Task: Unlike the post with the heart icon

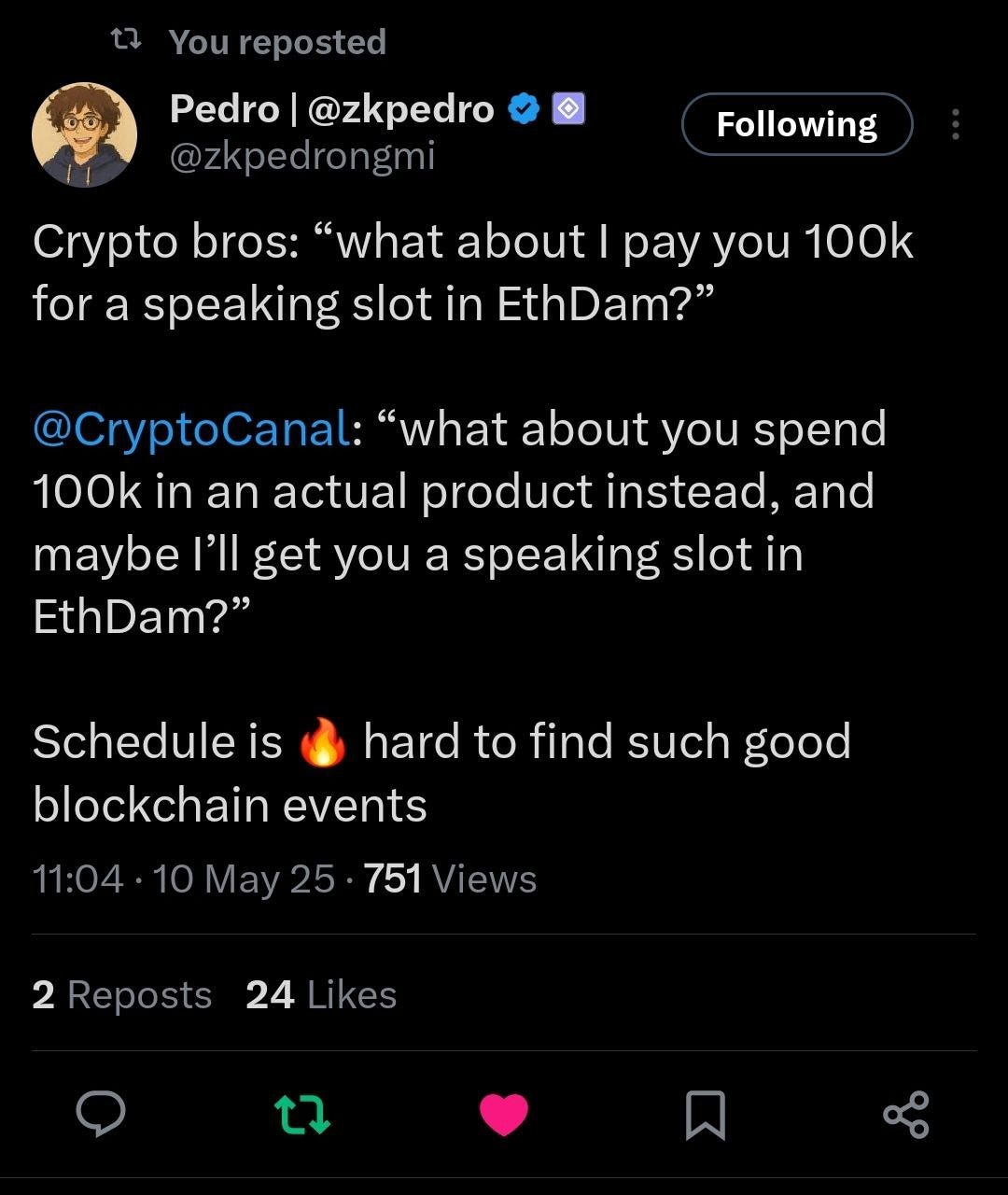Action: [504, 1115]
